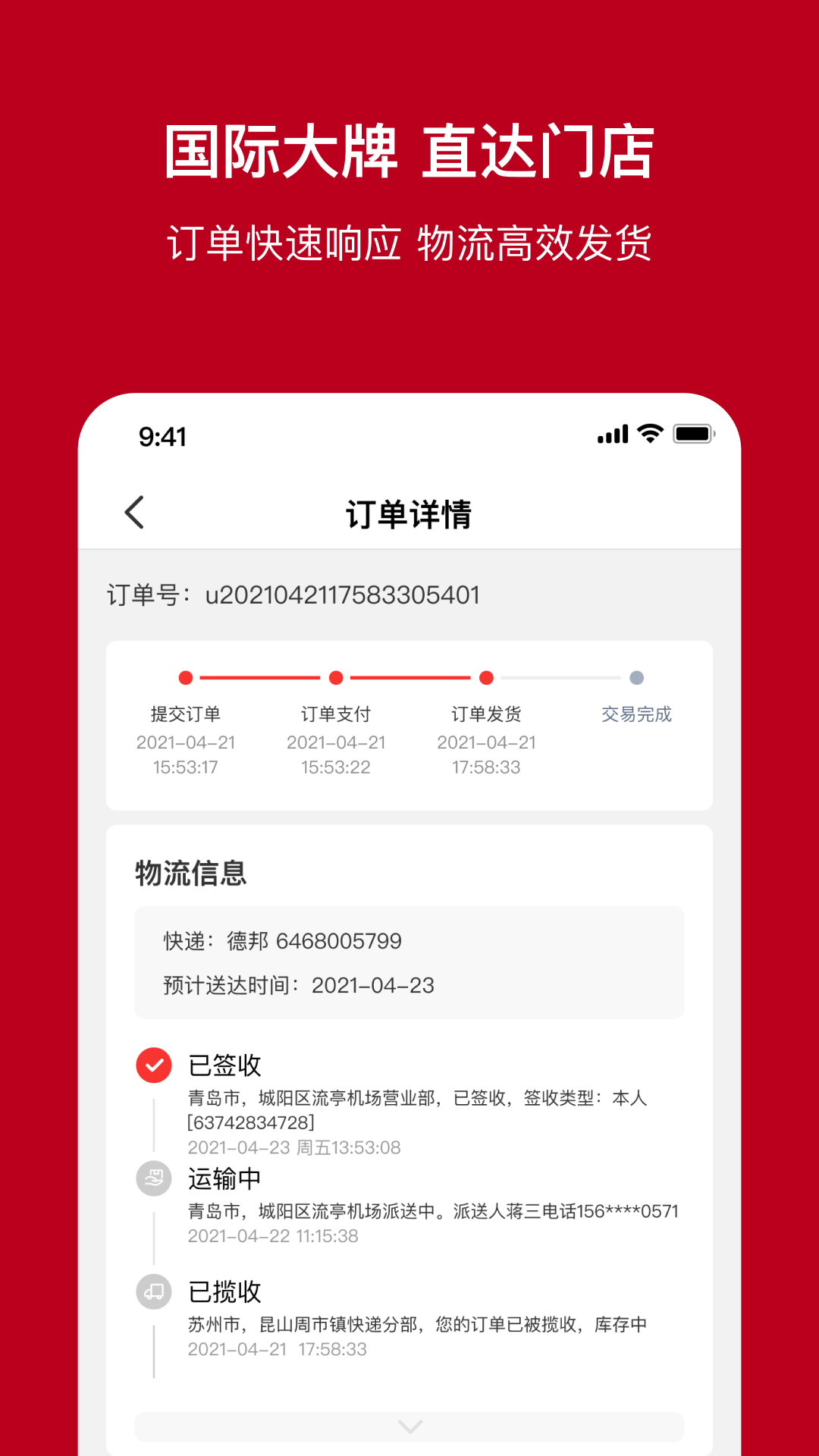
Task: Tap the back arrow to leave order details
Action: [135, 511]
